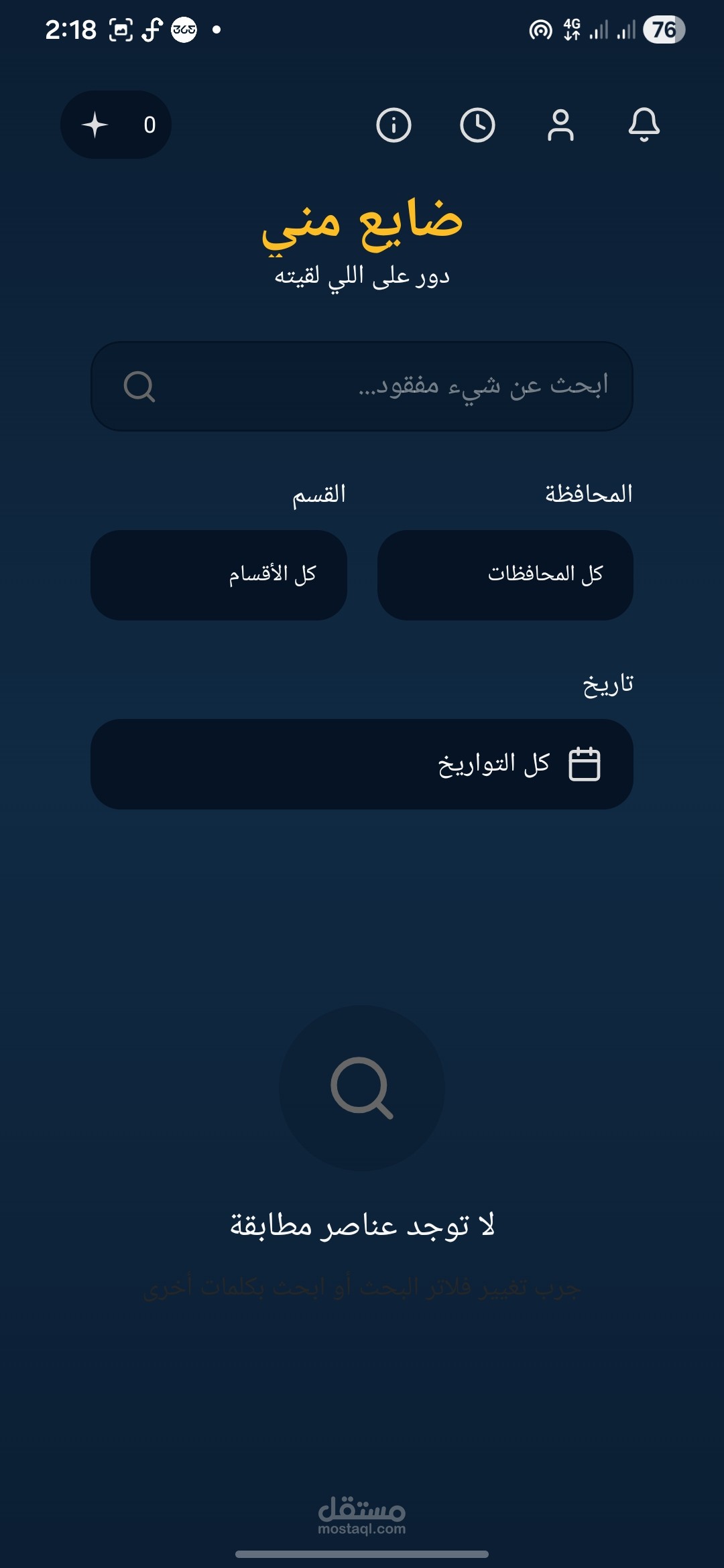
Task: Open the user profile icon
Action: pyautogui.click(x=560, y=125)
